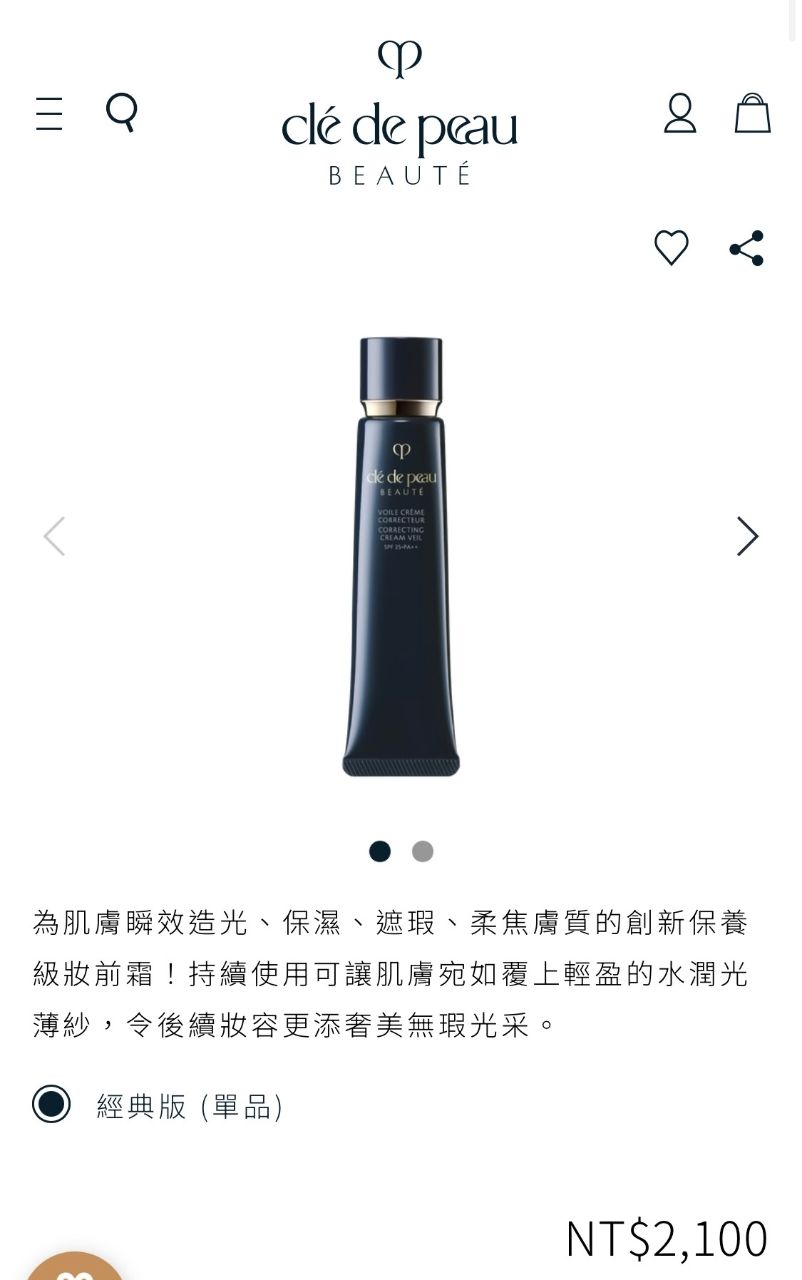
Task: Go to the clé de peau Beauté homepage
Action: [400, 113]
